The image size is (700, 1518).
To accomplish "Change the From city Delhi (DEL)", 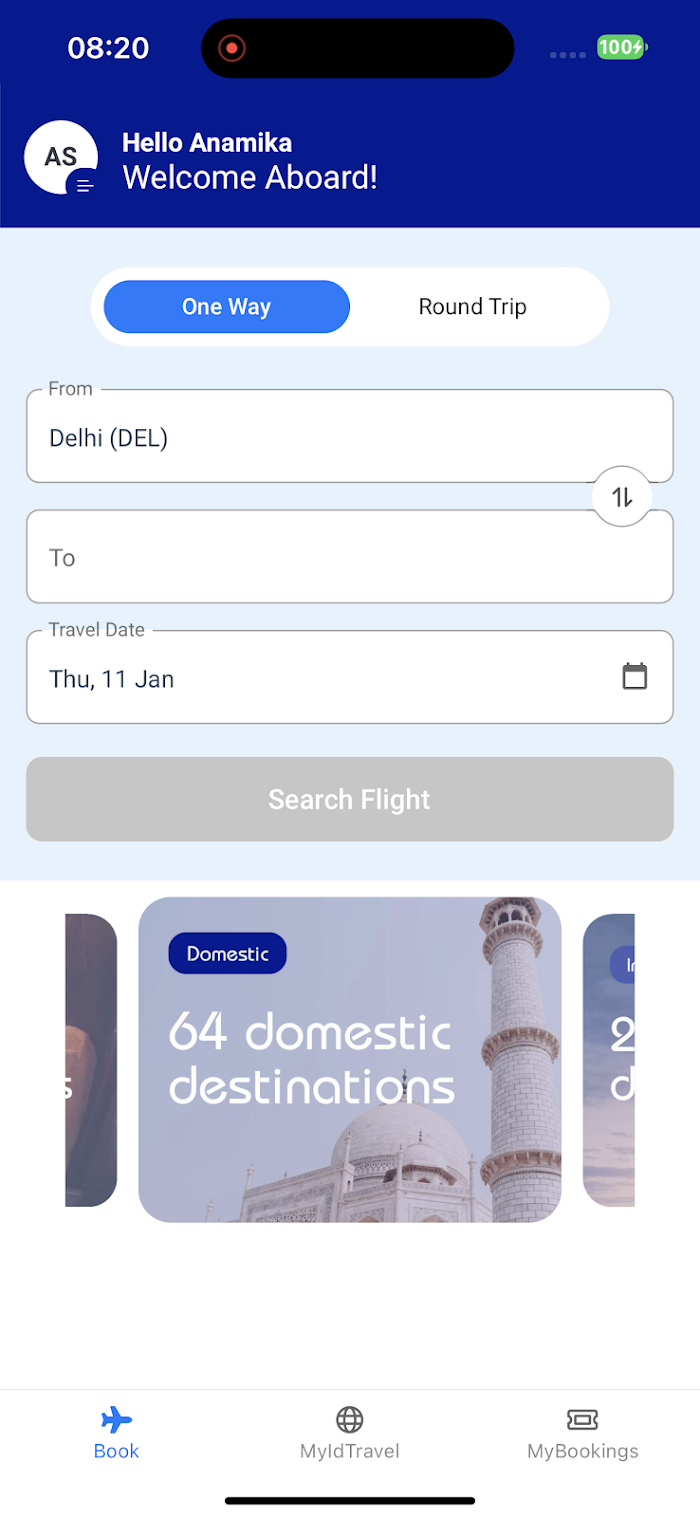I will point(350,437).
